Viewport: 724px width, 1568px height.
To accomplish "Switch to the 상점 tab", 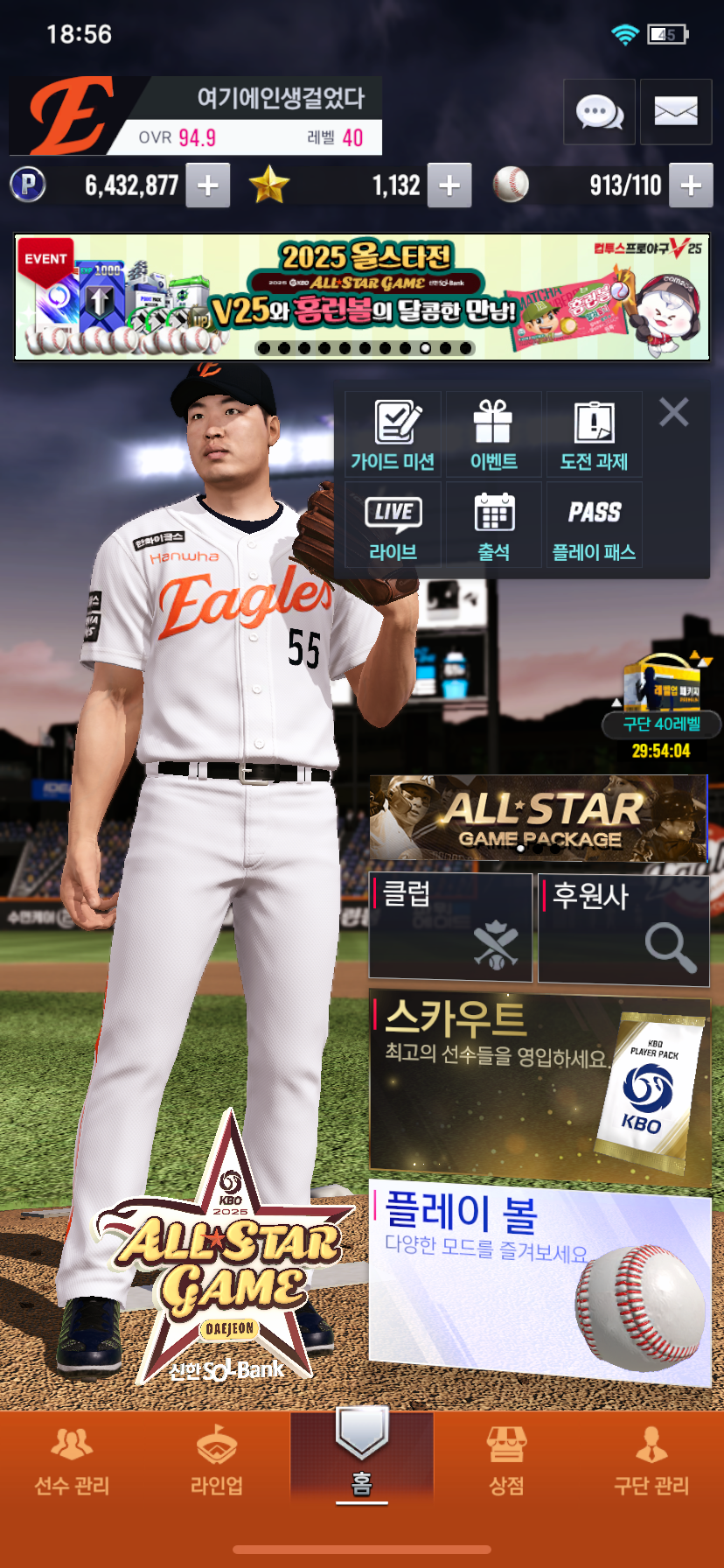I will 506,1459.
